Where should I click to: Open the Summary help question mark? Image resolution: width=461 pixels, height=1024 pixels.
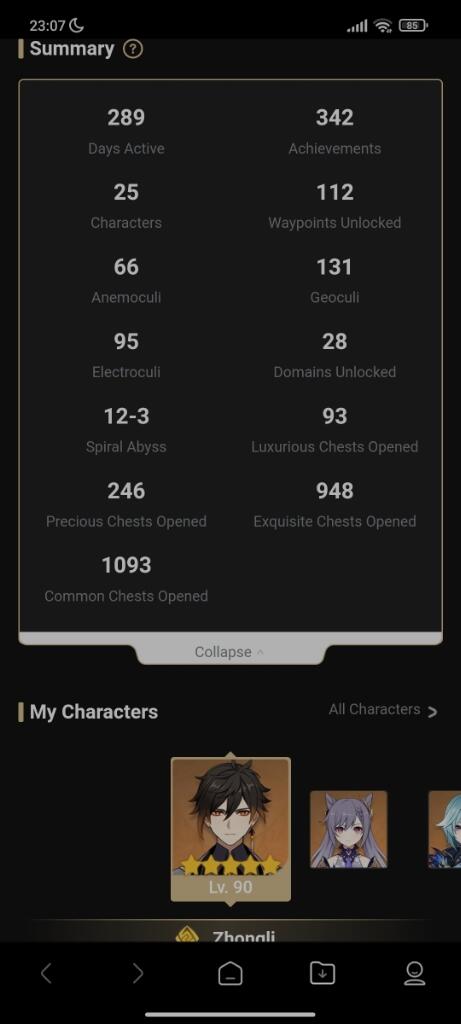133,49
